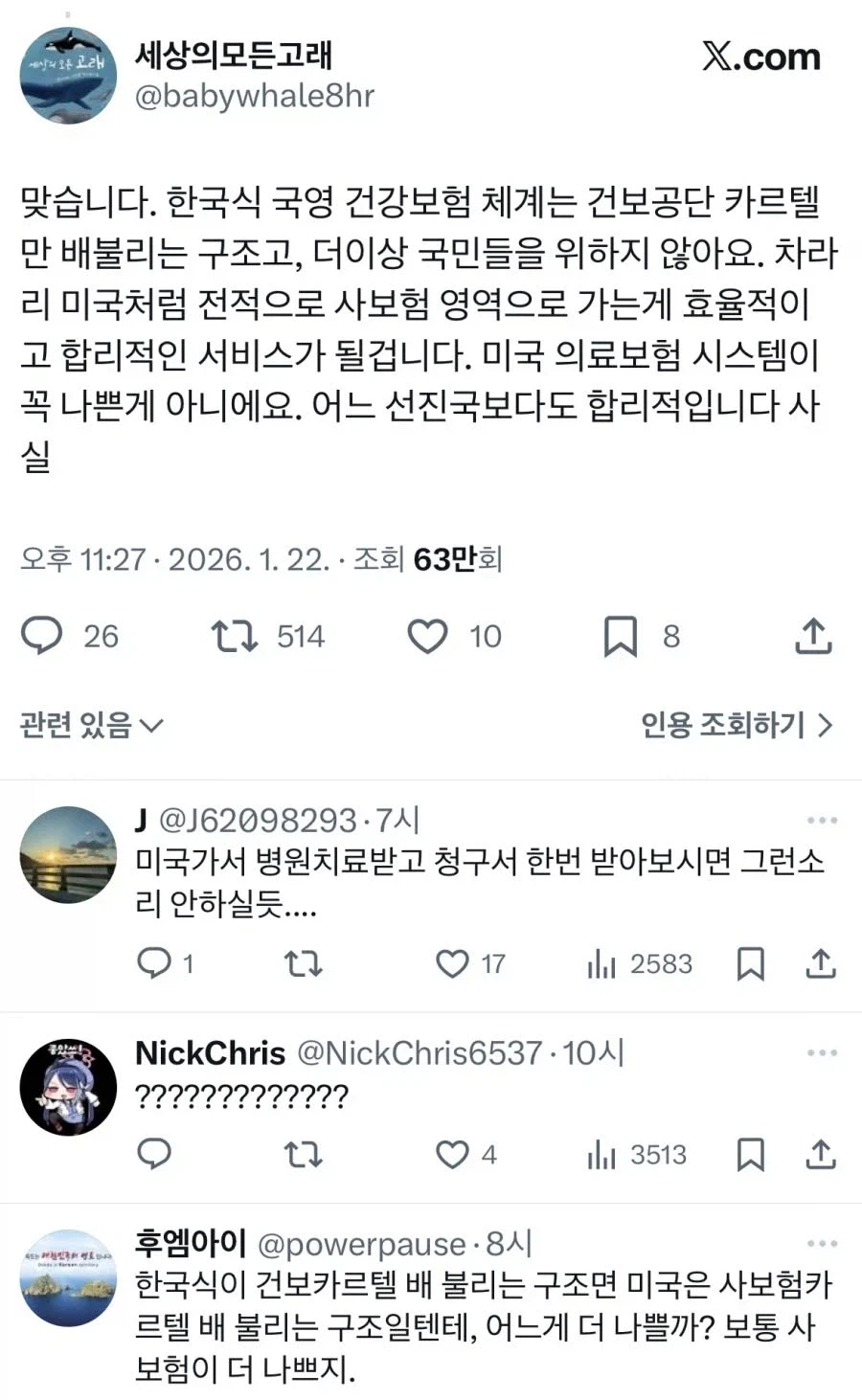
Task: Share the main tweet via the share icon
Action: click(x=813, y=635)
